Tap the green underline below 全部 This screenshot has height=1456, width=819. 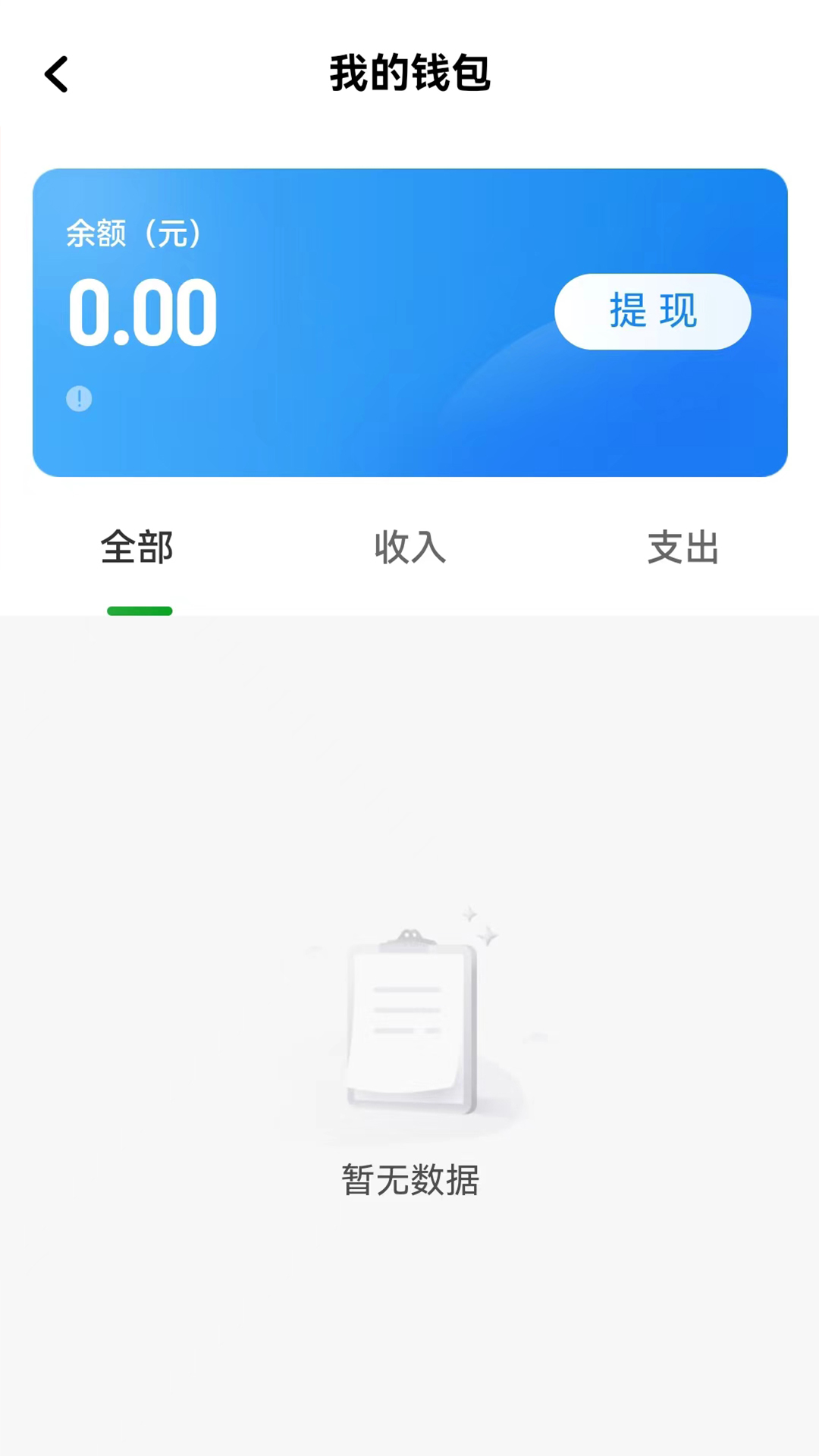(x=140, y=610)
